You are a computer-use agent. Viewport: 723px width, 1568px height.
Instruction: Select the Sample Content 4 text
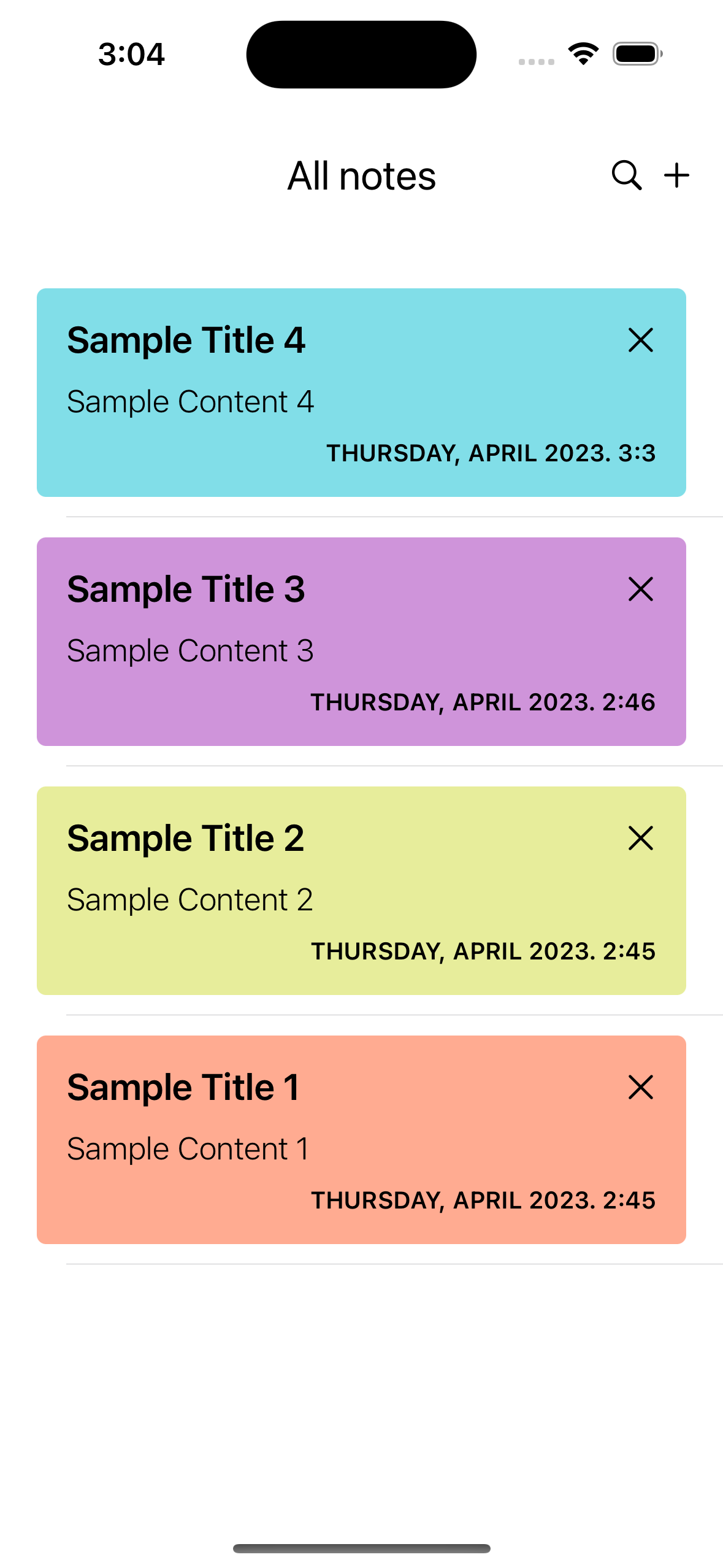click(x=190, y=402)
